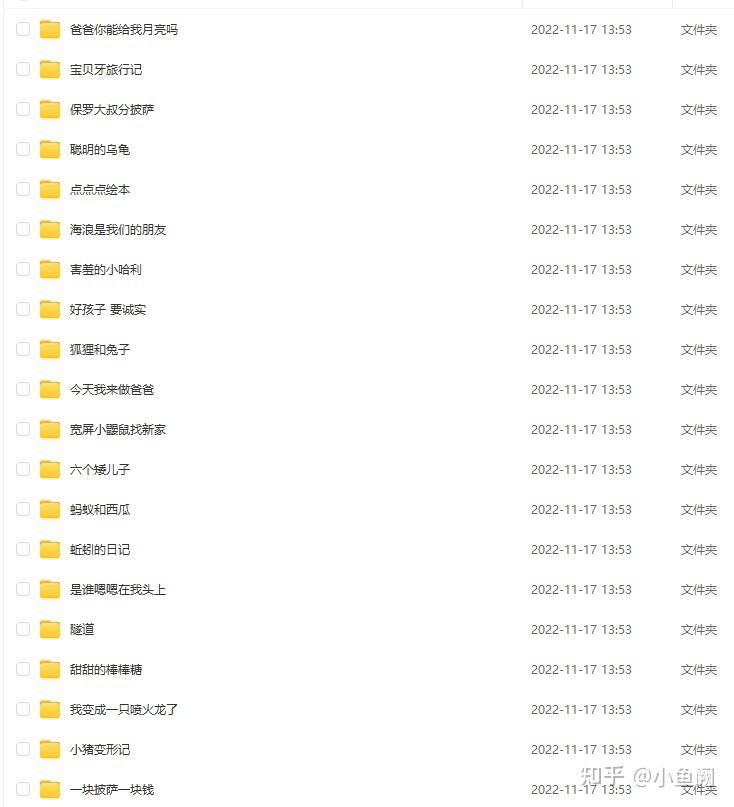Image resolution: width=734 pixels, height=807 pixels.
Task: Open the folder 宽屏小鼹鼠找新家
Action: pyautogui.click(x=117, y=430)
